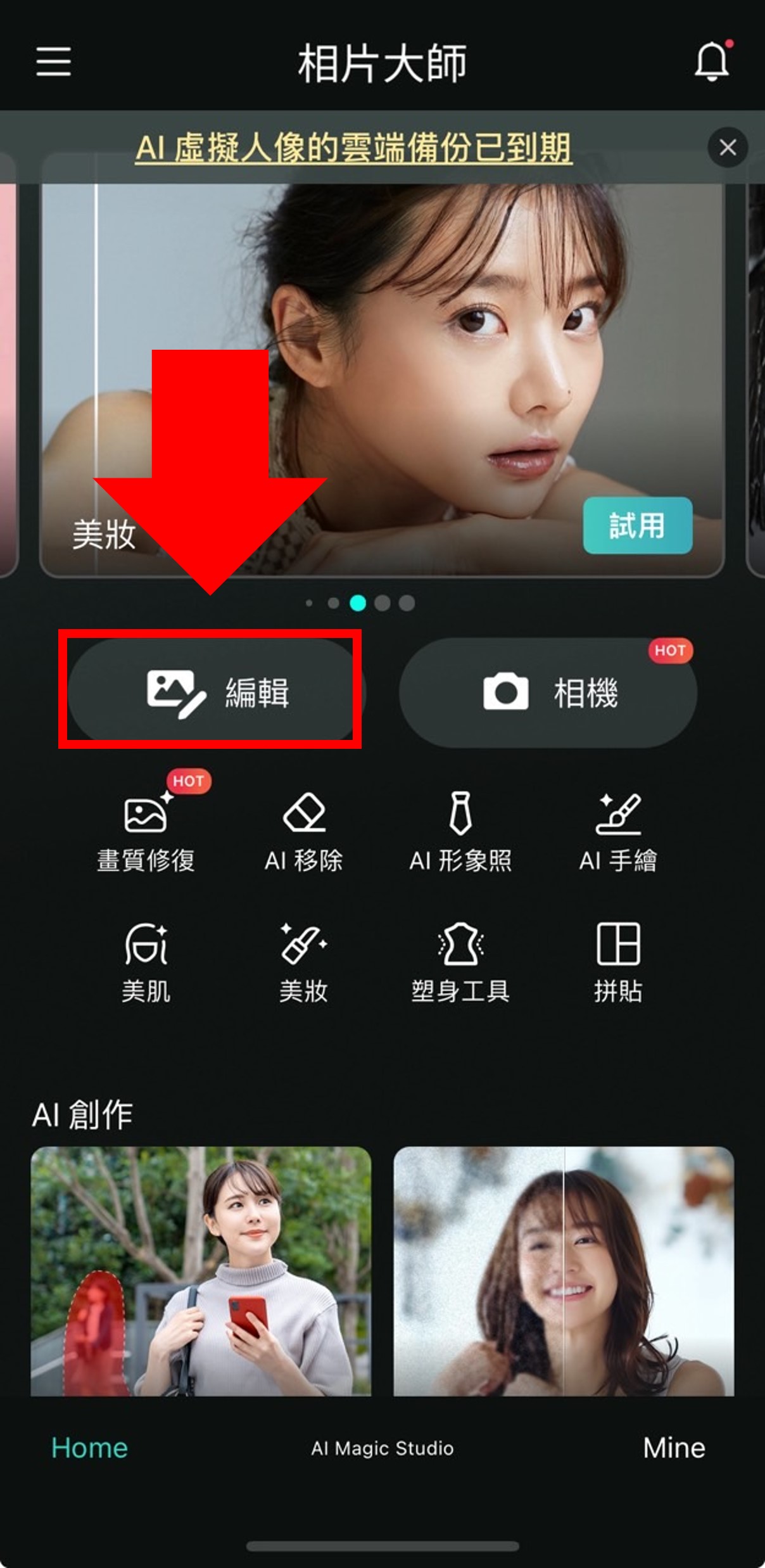
Task: Go to the Home tab
Action: tap(89, 1448)
